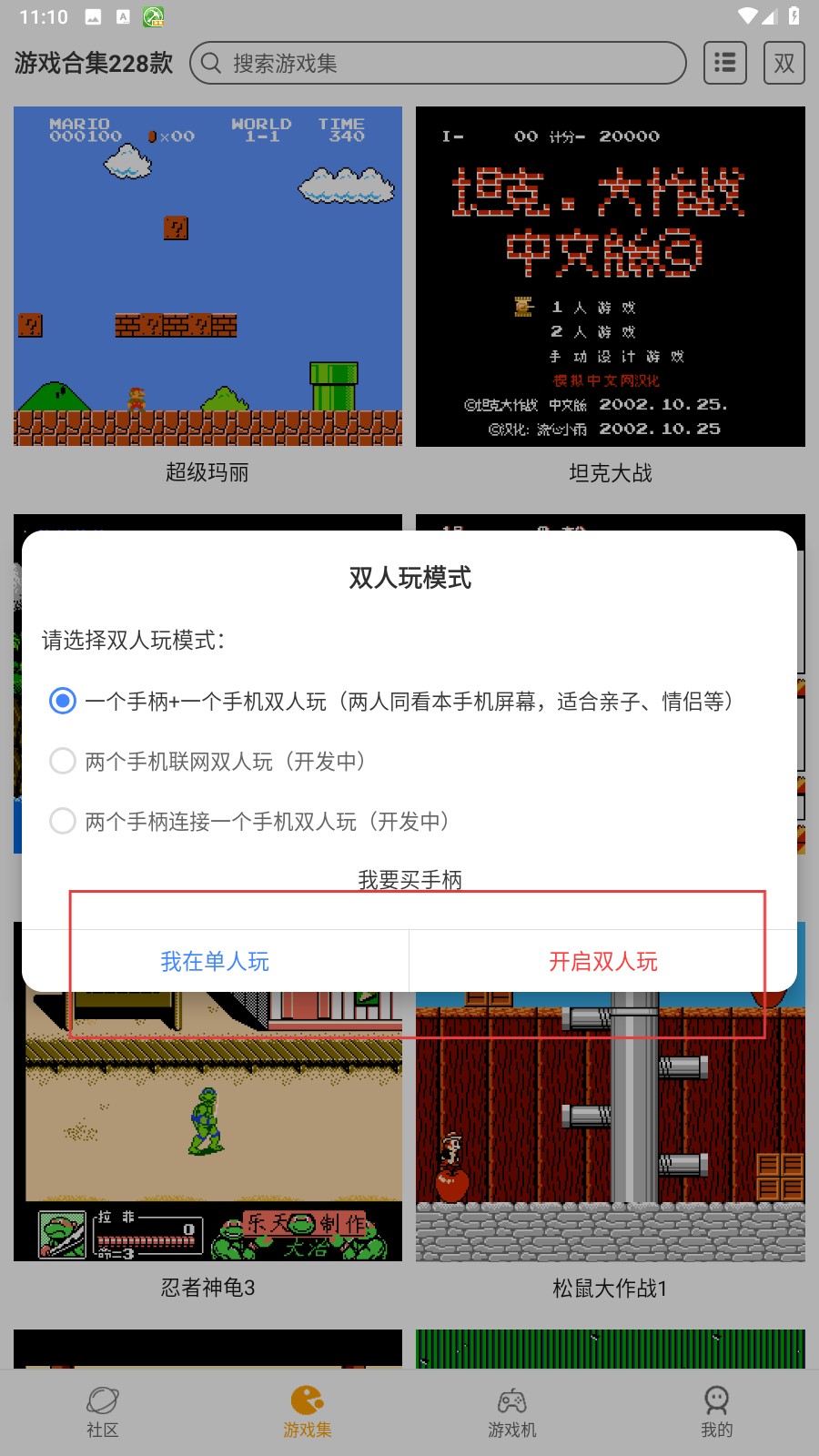Open the 坦克大战 game
The width and height of the screenshot is (819, 1456).
click(x=610, y=277)
